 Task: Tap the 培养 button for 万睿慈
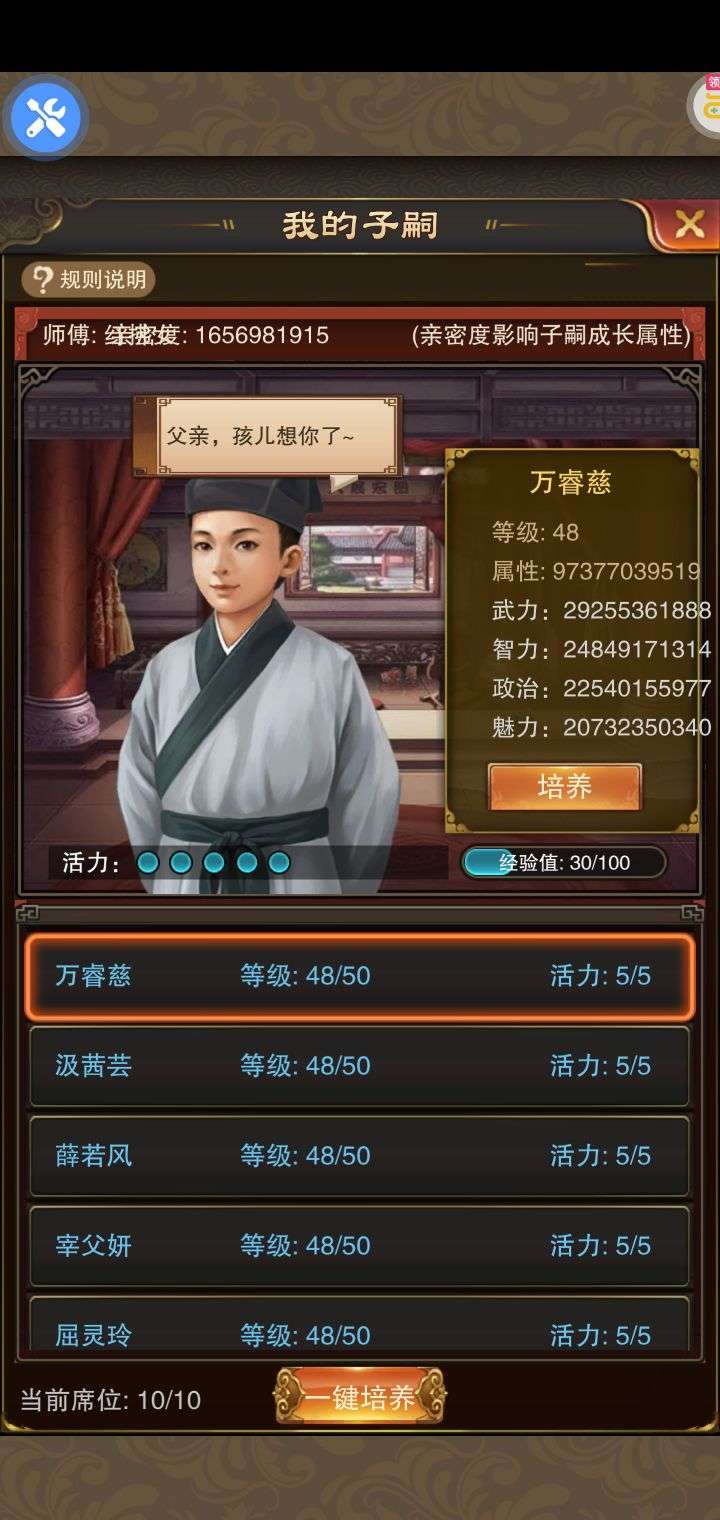[564, 787]
